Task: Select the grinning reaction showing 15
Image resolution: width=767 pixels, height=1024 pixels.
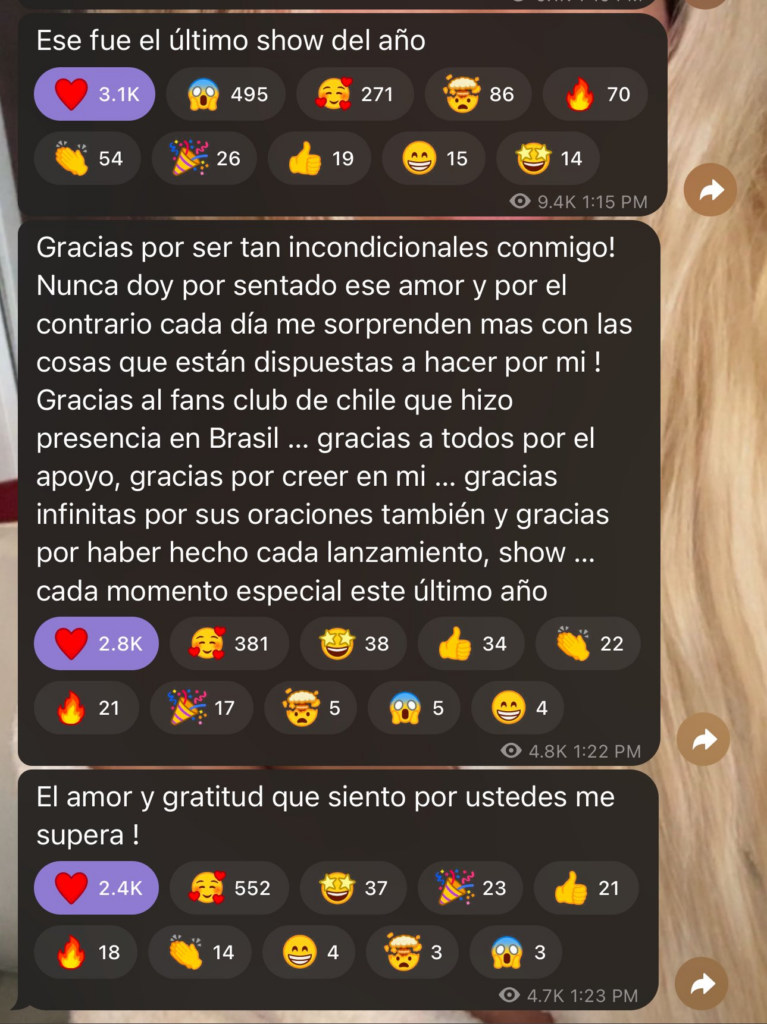Action: coord(434,158)
